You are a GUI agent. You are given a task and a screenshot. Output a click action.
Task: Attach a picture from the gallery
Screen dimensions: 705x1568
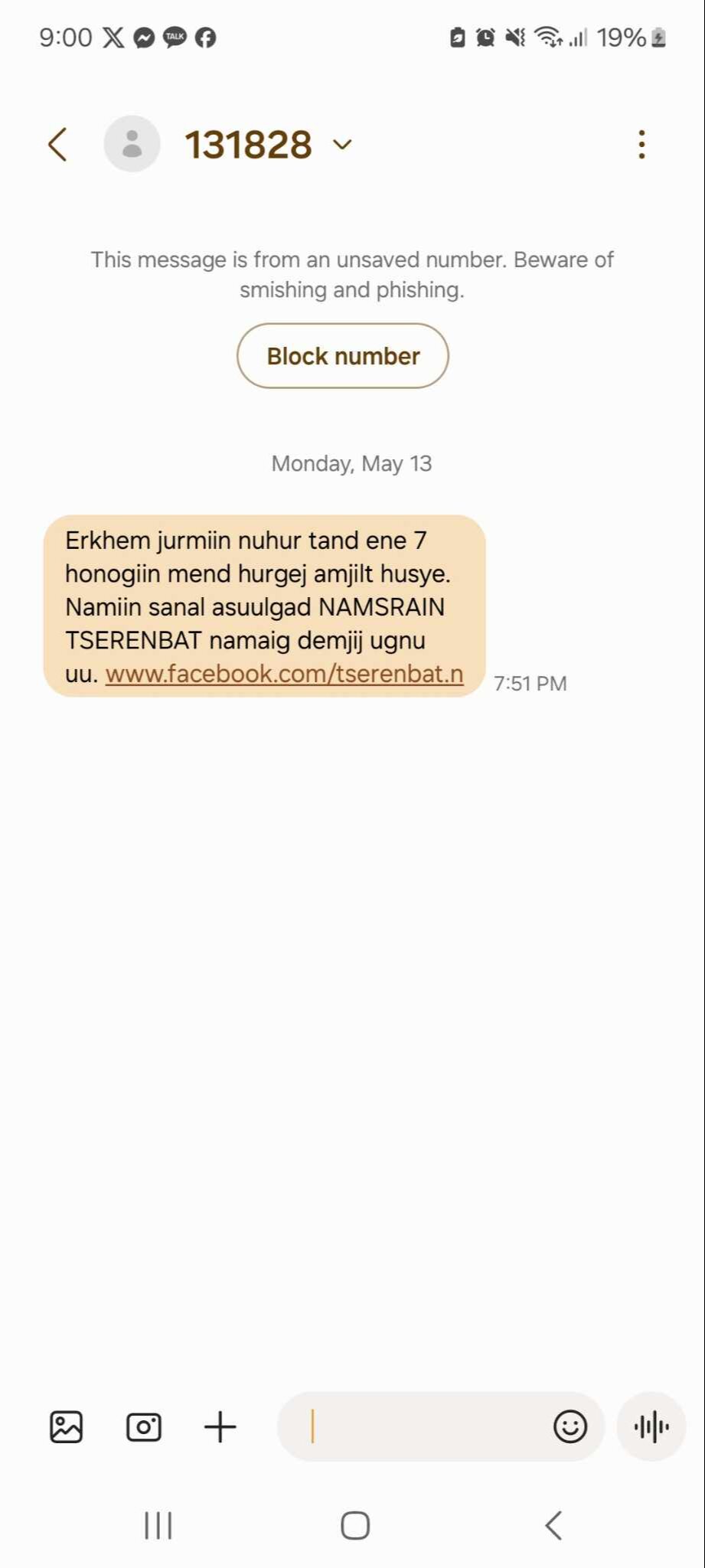(67, 1426)
